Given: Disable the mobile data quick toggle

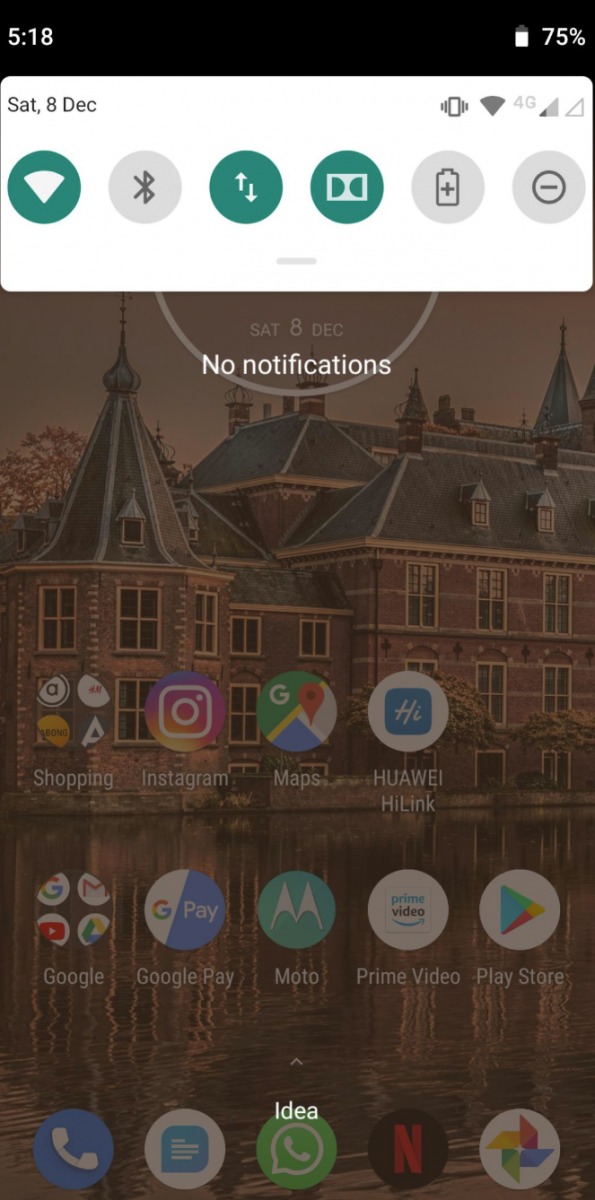Looking at the screenshot, I should [246, 187].
